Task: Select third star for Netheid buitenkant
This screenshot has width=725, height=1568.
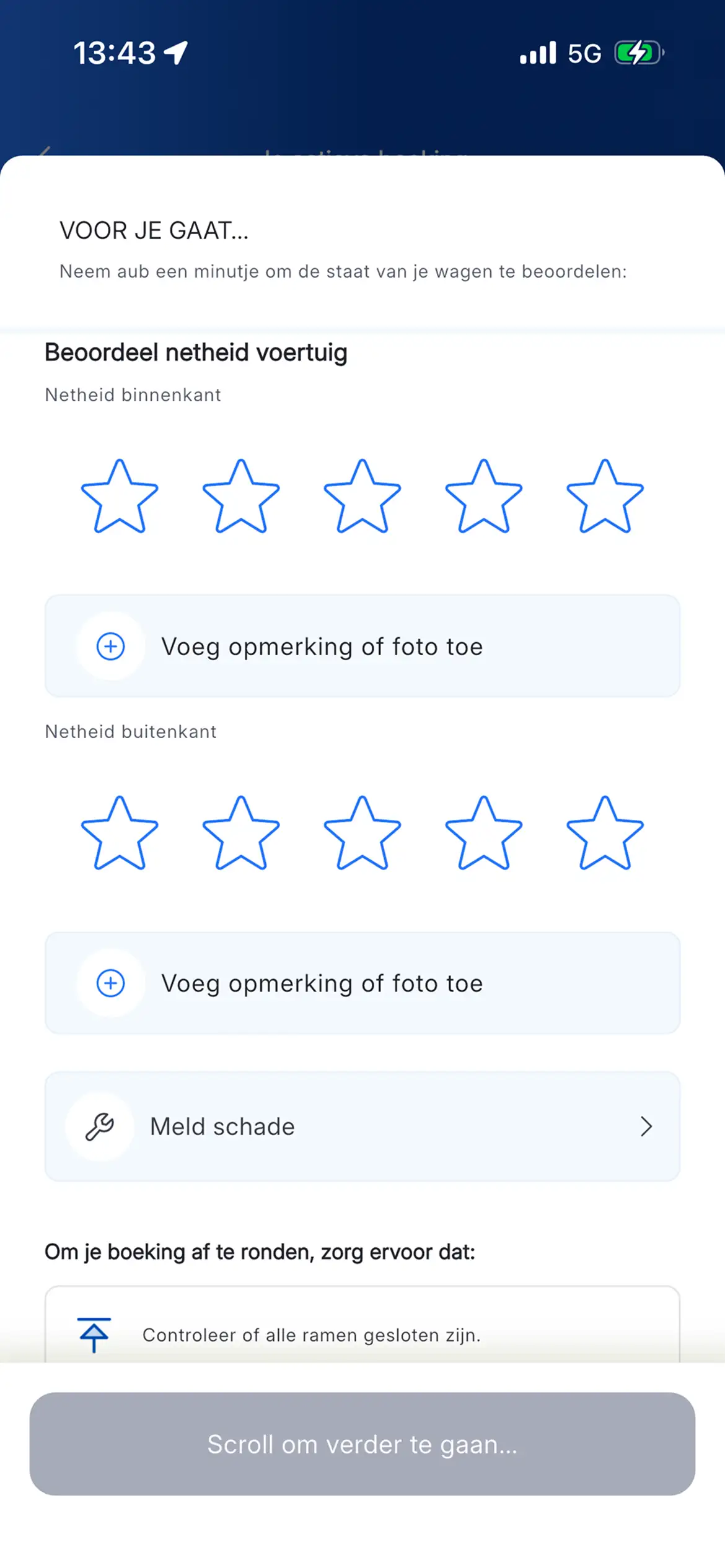Action: (362, 834)
